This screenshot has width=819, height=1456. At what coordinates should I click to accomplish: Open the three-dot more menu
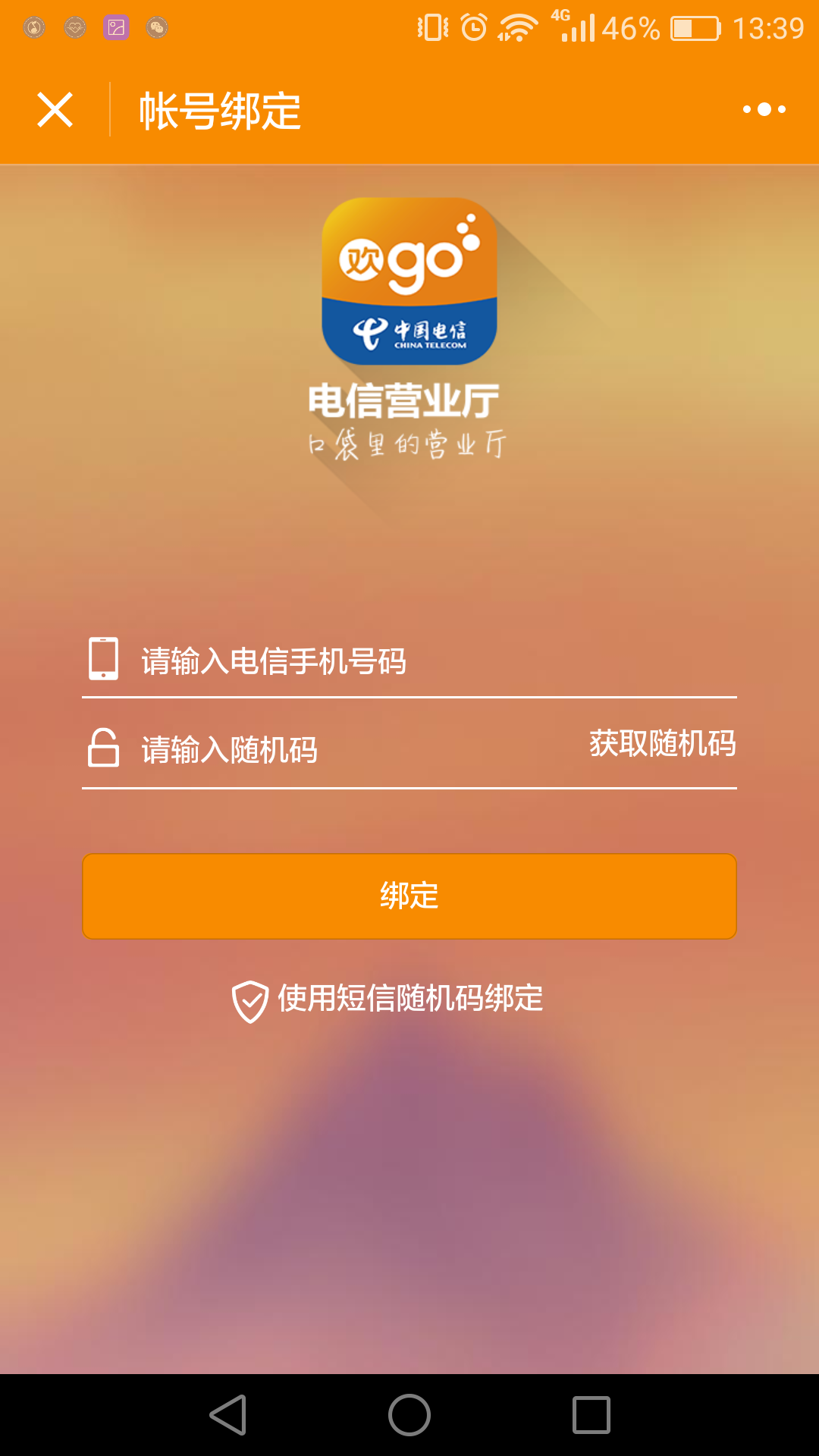[x=764, y=110]
